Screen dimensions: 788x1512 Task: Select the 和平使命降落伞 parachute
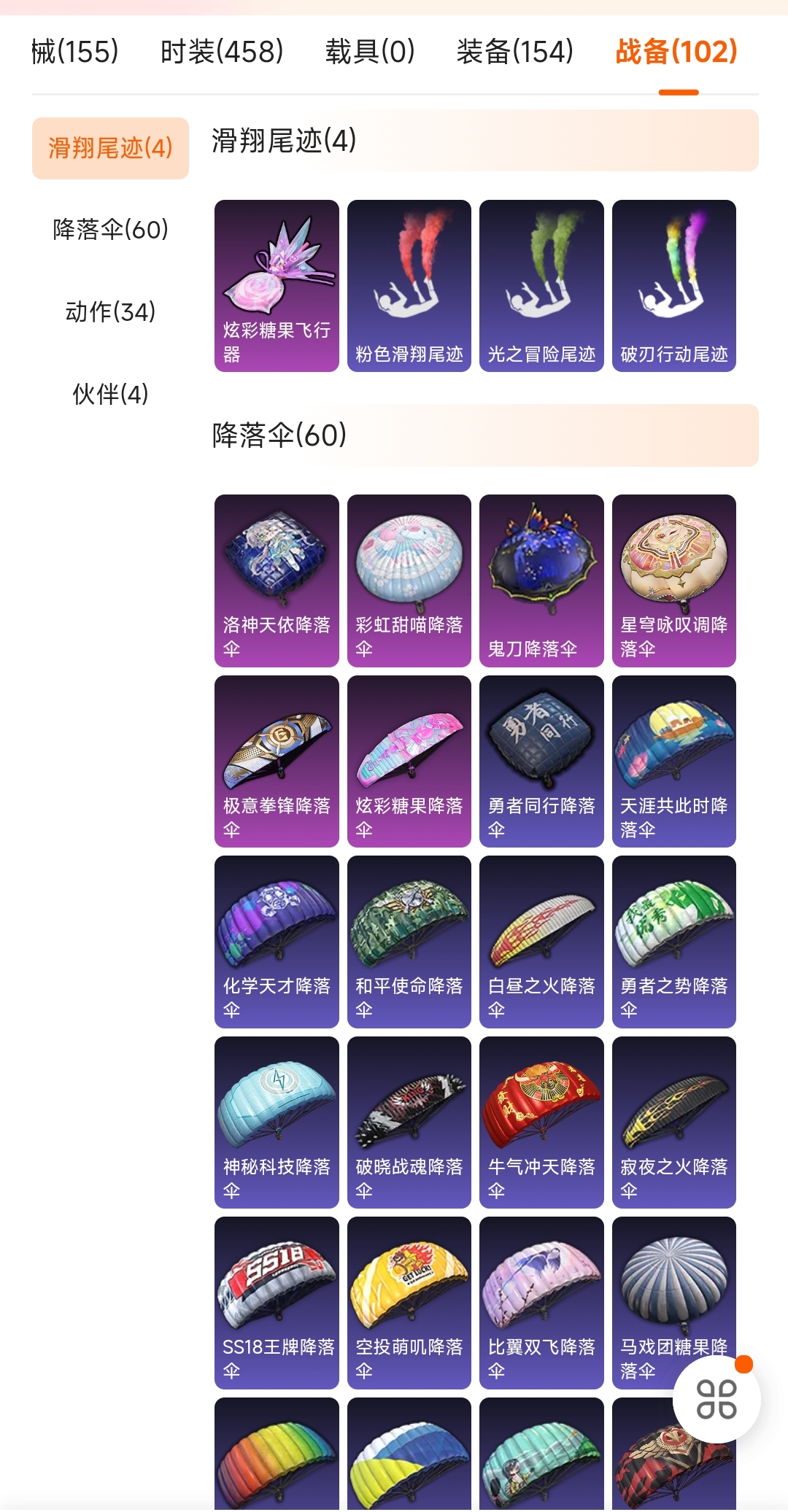coord(409,942)
